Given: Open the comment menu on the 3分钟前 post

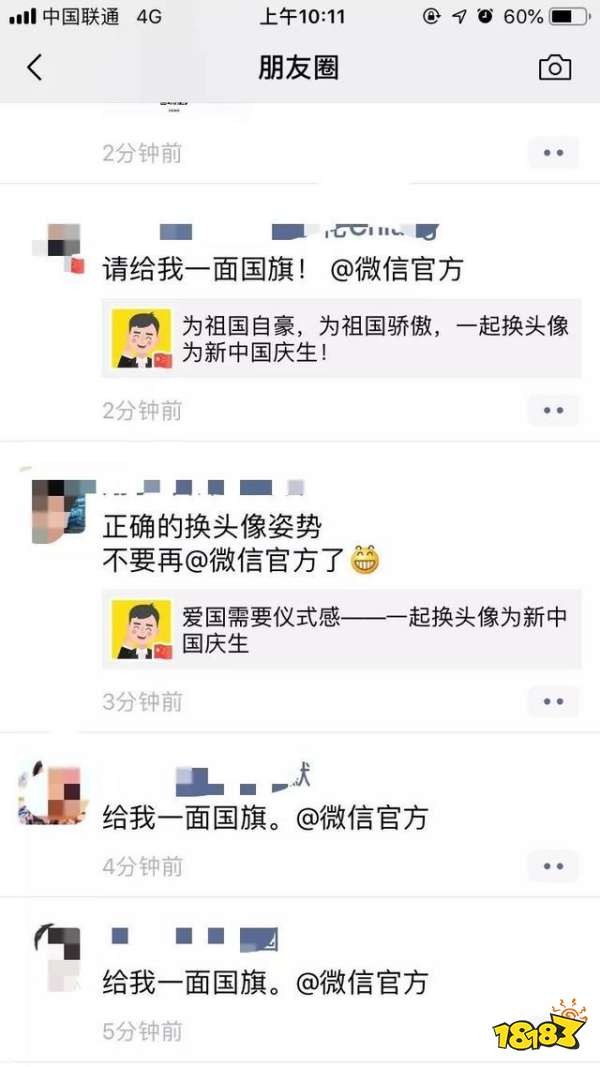Looking at the screenshot, I should 553,702.
